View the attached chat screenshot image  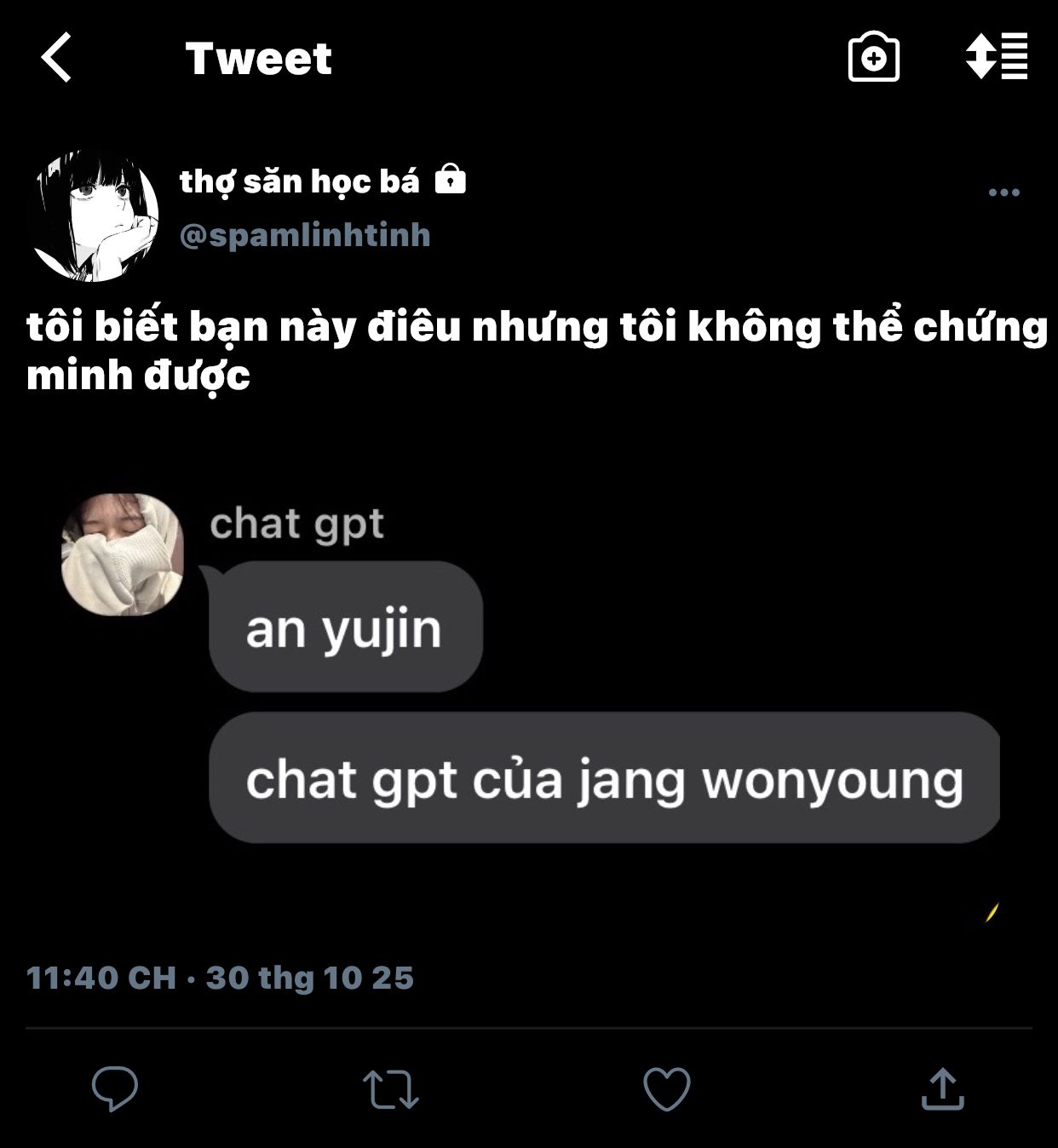pyautogui.click(x=528, y=673)
